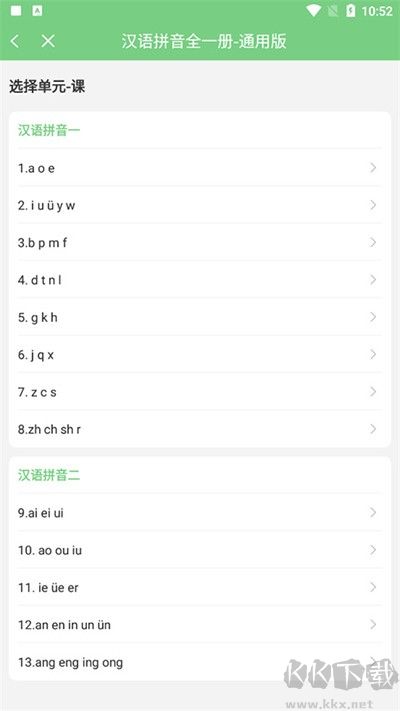Choose lesson 5 g k h
This screenshot has height=711, width=400.
pos(200,317)
